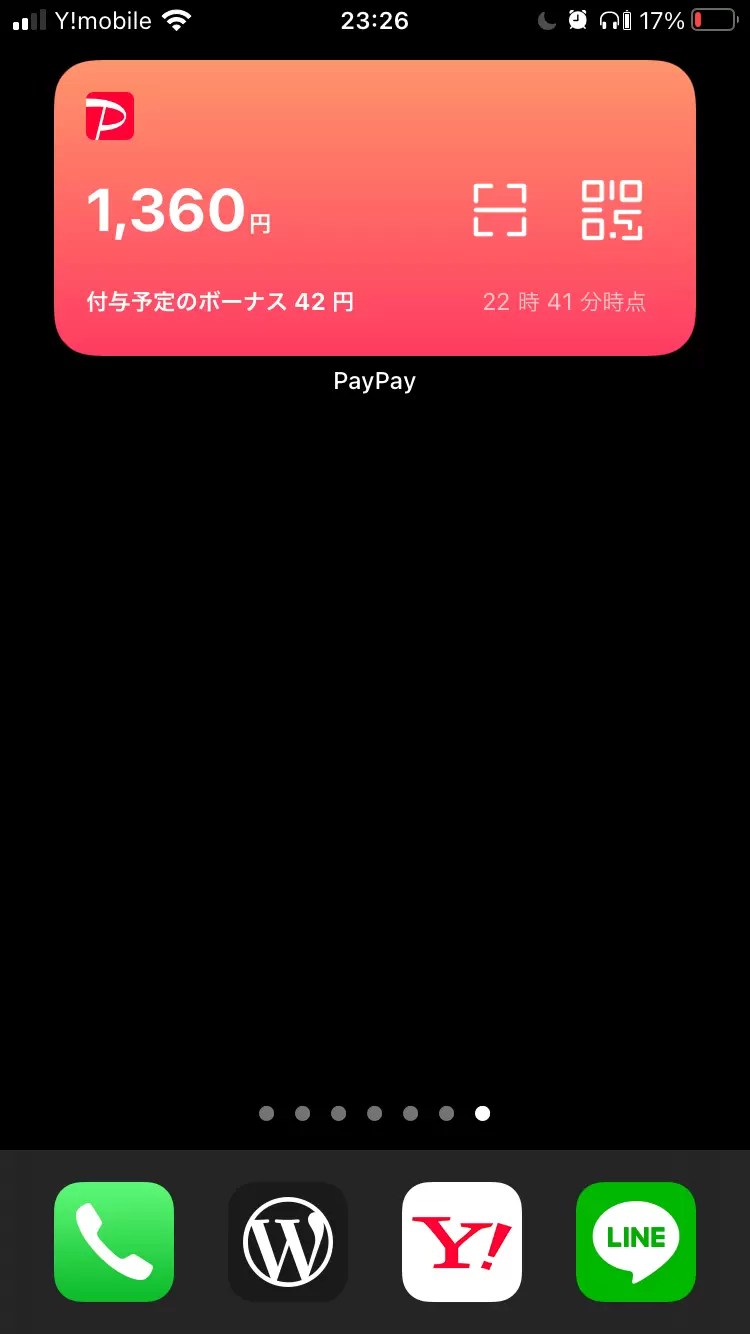
Task: Tap the 1,360 yen balance display
Action: click(x=178, y=209)
